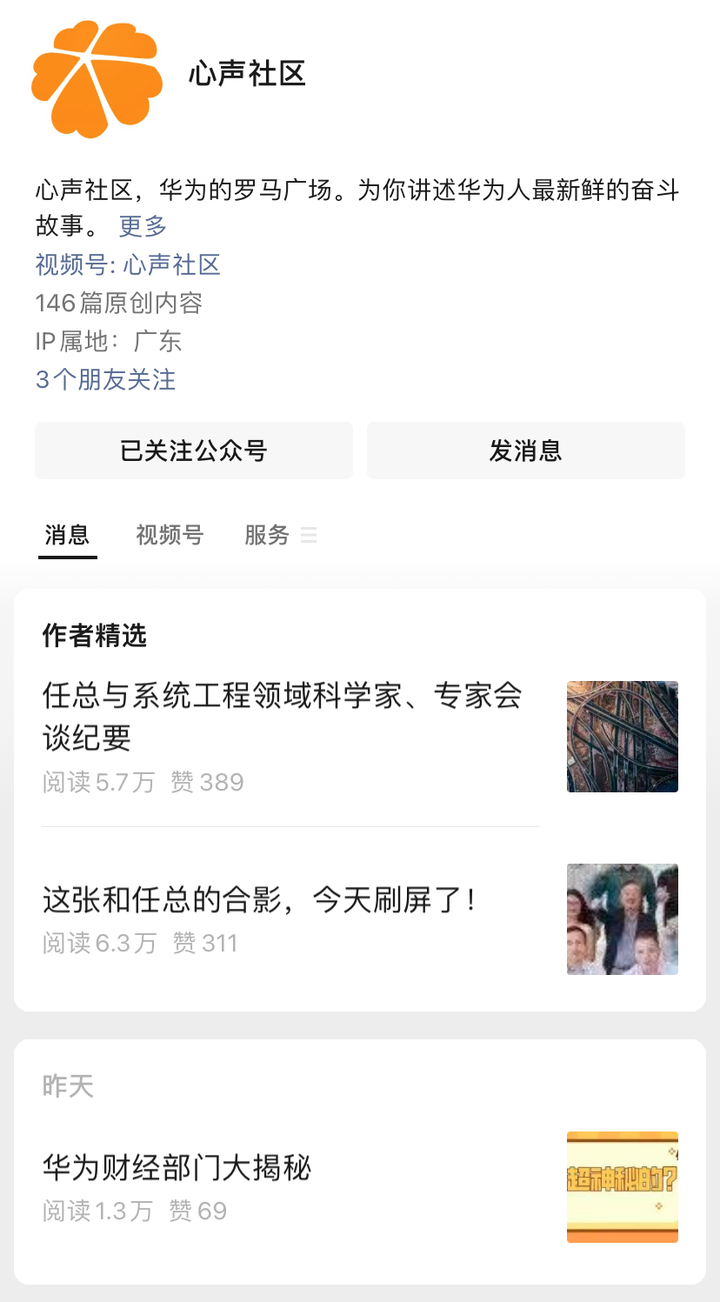Click the 财经部门大揭秘 yellow thumbnail
The image size is (720, 1302).
pyautogui.click(x=622, y=1187)
